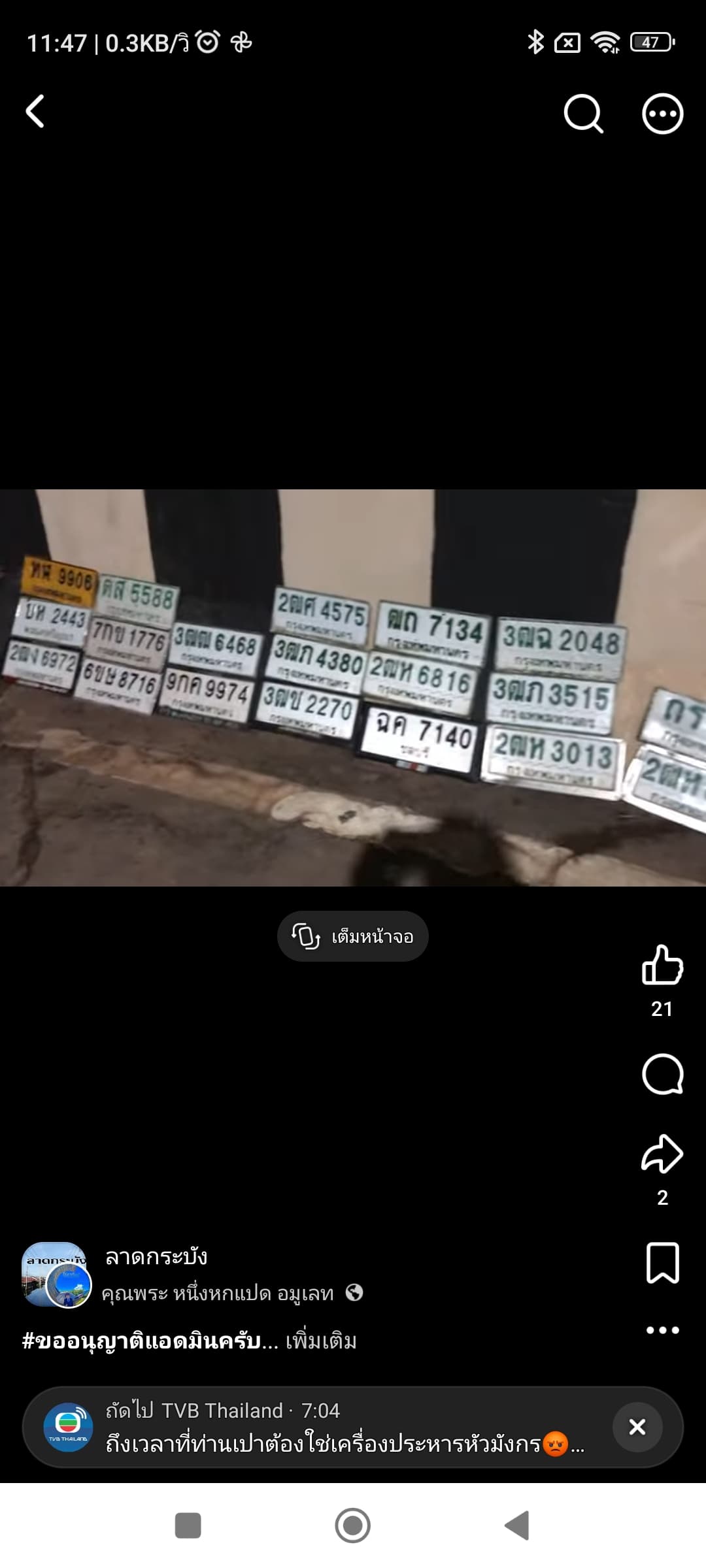Open the ลาดกระบัง group page
Viewport: 706px width, 1568px height.
pyautogui.click(x=156, y=1256)
